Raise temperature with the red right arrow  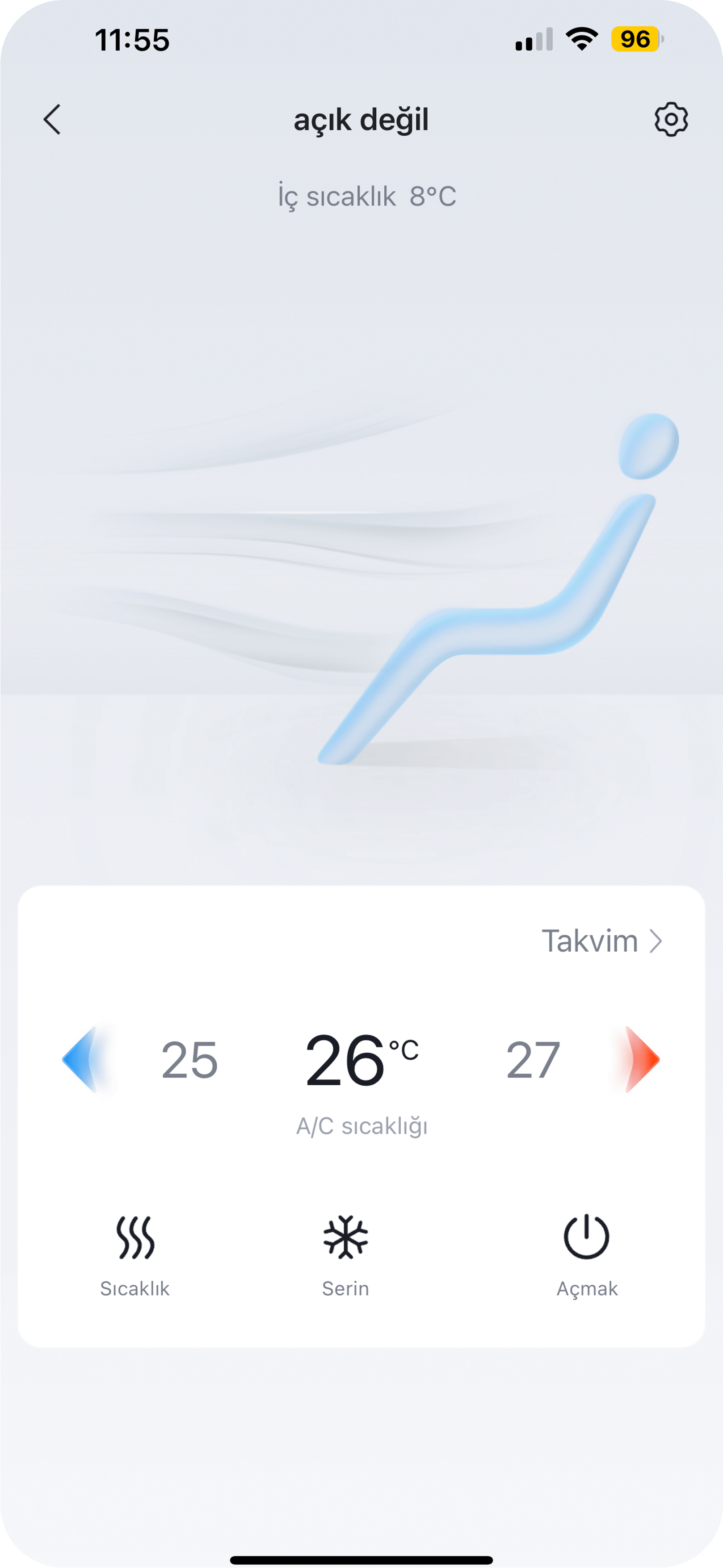click(x=641, y=1060)
